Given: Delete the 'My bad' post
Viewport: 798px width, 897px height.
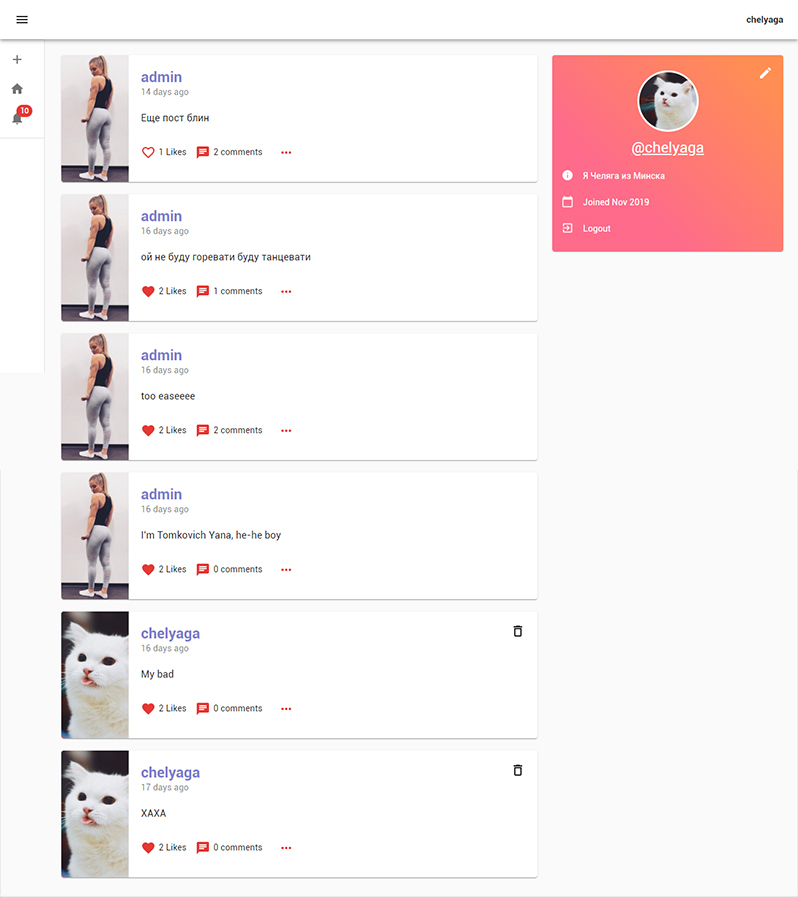Looking at the screenshot, I should pyautogui.click(x=517, y=631).
